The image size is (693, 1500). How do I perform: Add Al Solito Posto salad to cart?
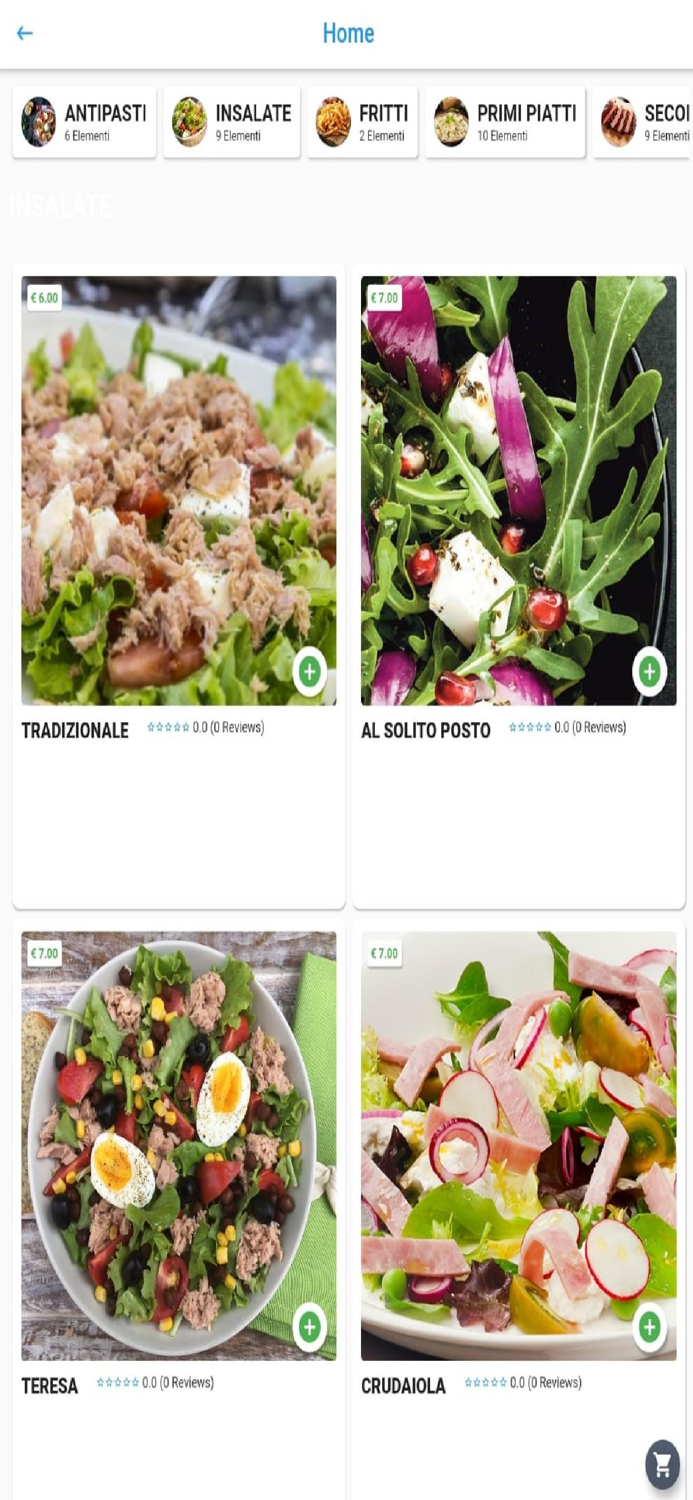click(650, 672)
